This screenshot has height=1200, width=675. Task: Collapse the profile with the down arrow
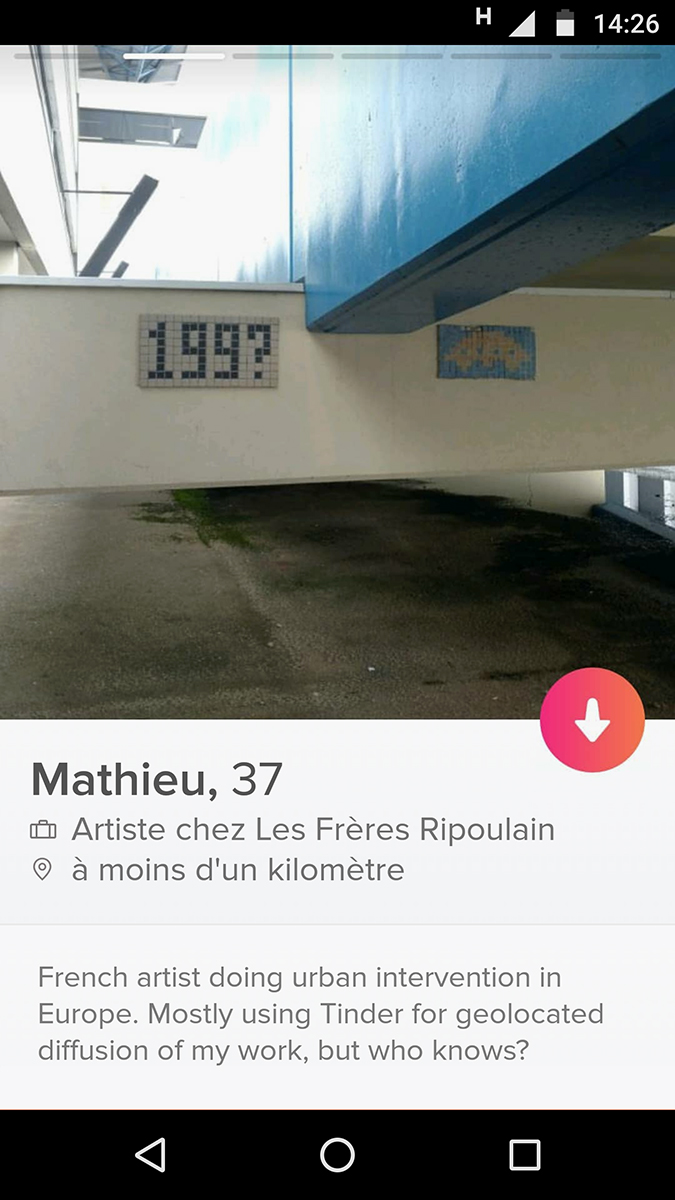592,720
